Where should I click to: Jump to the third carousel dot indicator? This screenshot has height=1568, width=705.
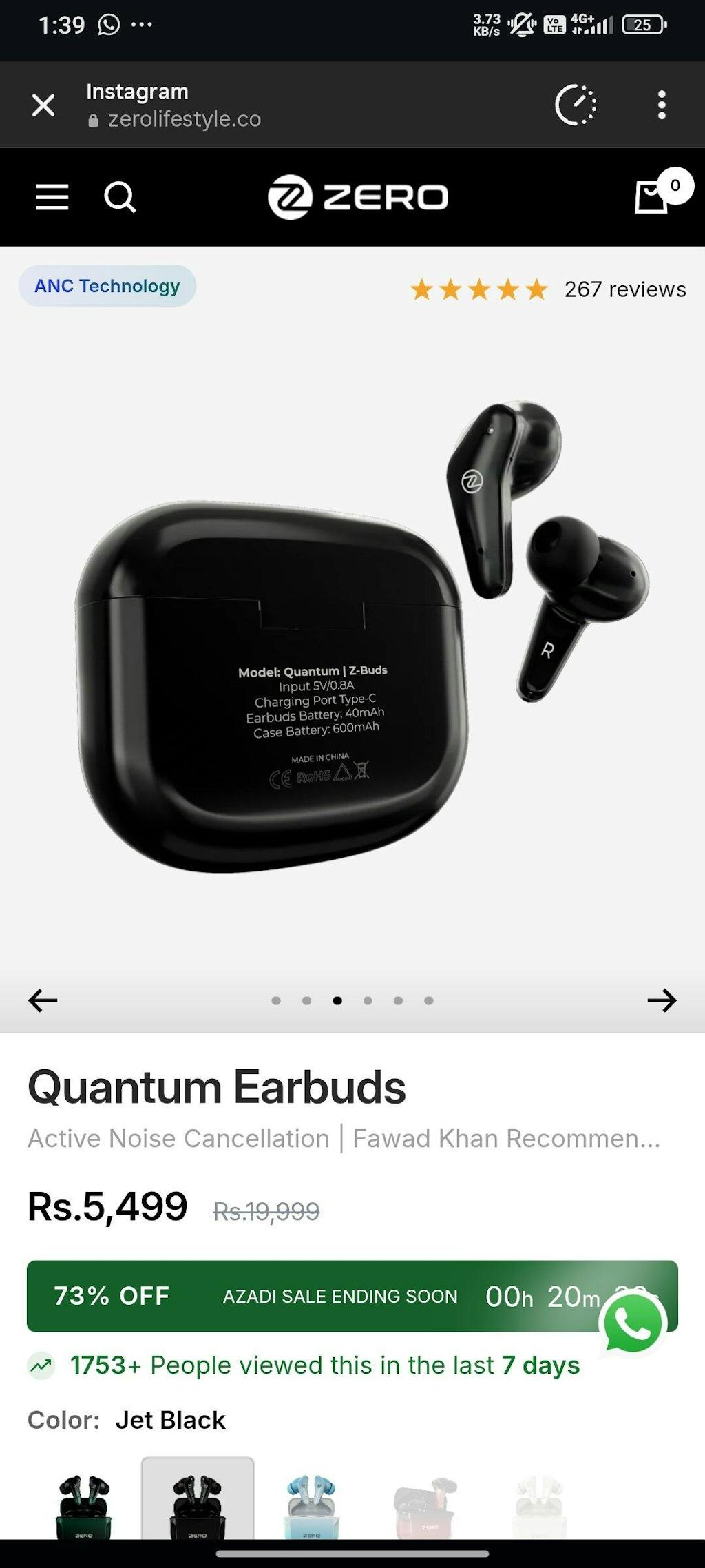(337, 1001)
